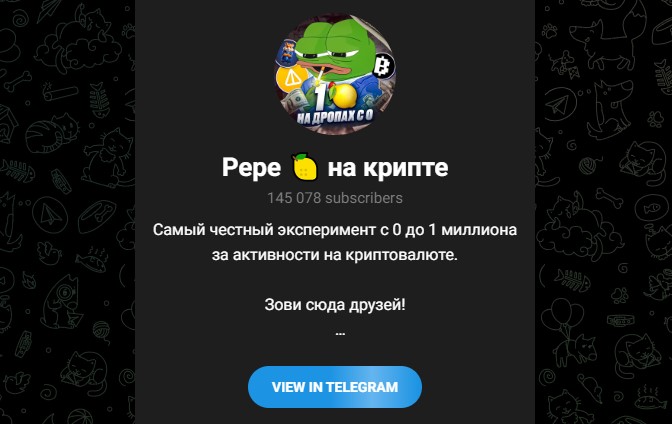Open the Pepe channel avatar picture
Viewport: 672px width, 424px height.
(335, 73)
